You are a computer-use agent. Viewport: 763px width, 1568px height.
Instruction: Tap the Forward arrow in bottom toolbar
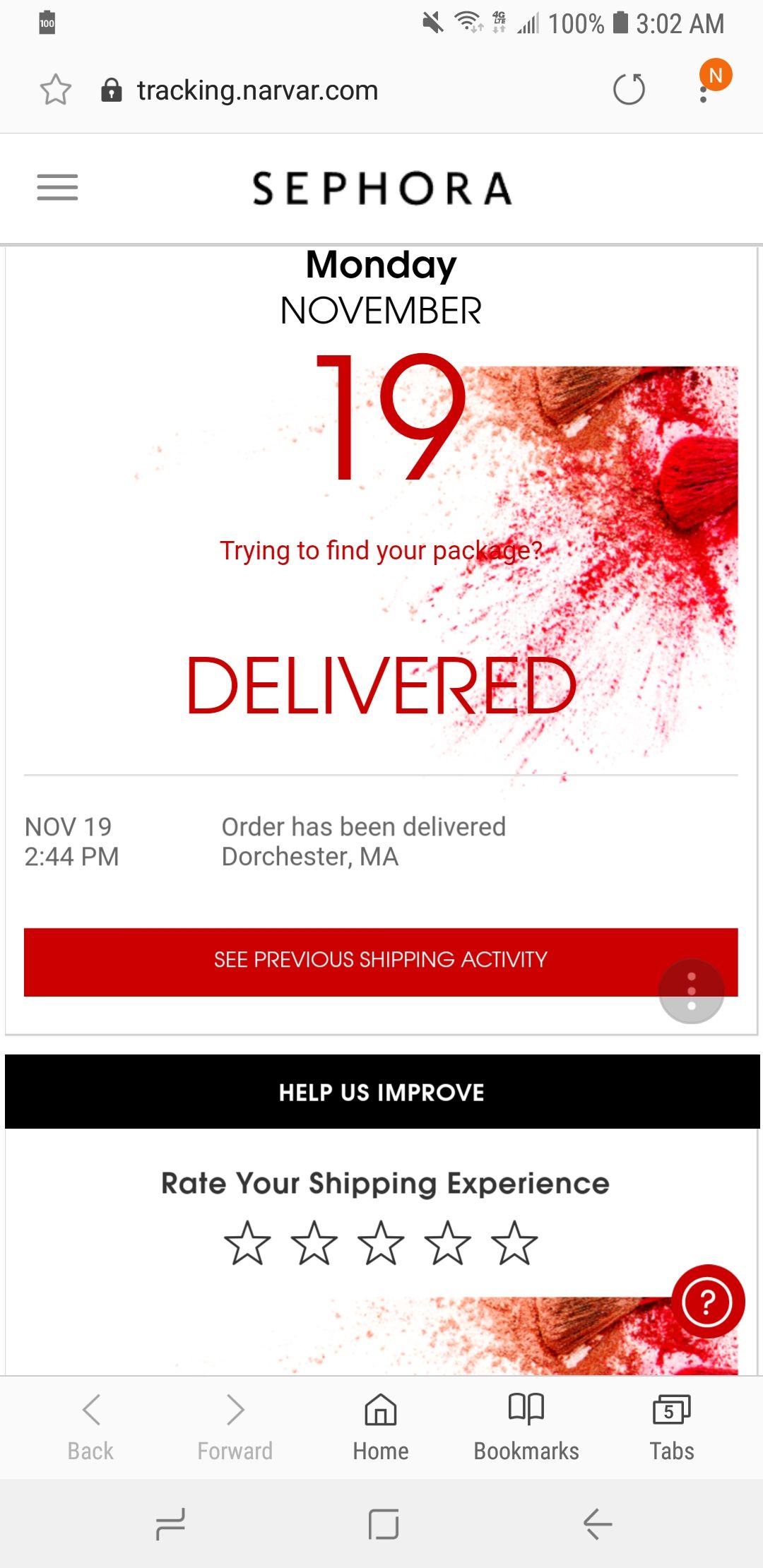tap(235, 1427)
